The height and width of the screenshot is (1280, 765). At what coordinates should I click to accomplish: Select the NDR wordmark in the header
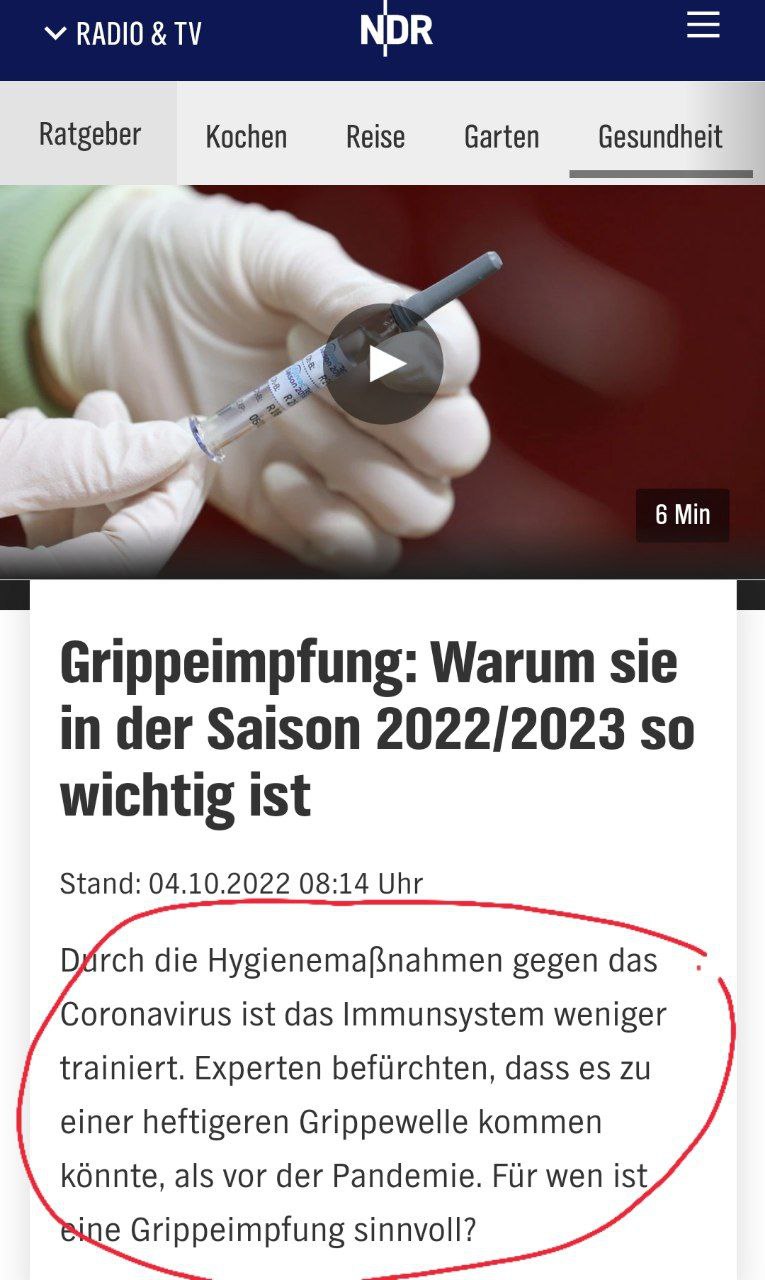[394, 30]
